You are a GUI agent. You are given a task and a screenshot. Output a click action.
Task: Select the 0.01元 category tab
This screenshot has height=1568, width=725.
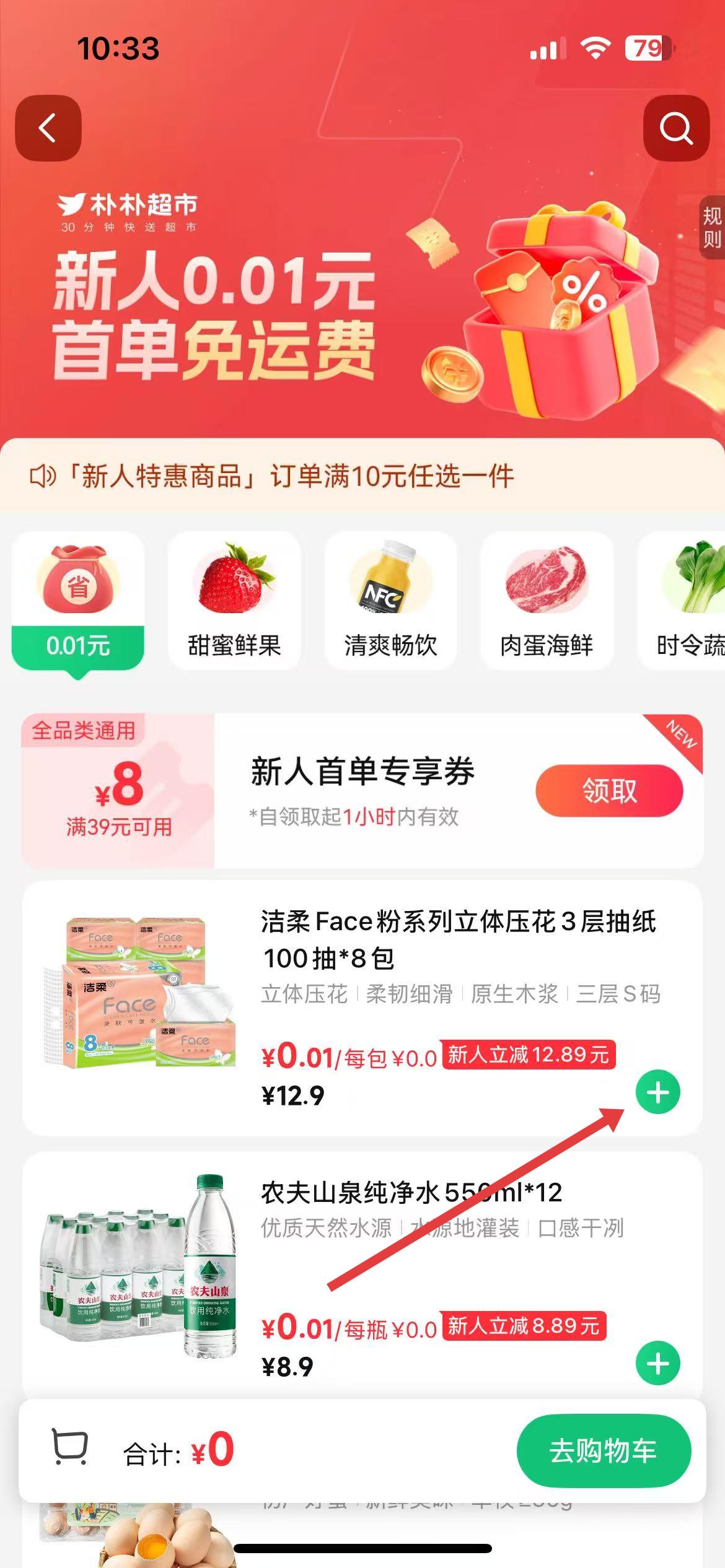tap(78, 601)
